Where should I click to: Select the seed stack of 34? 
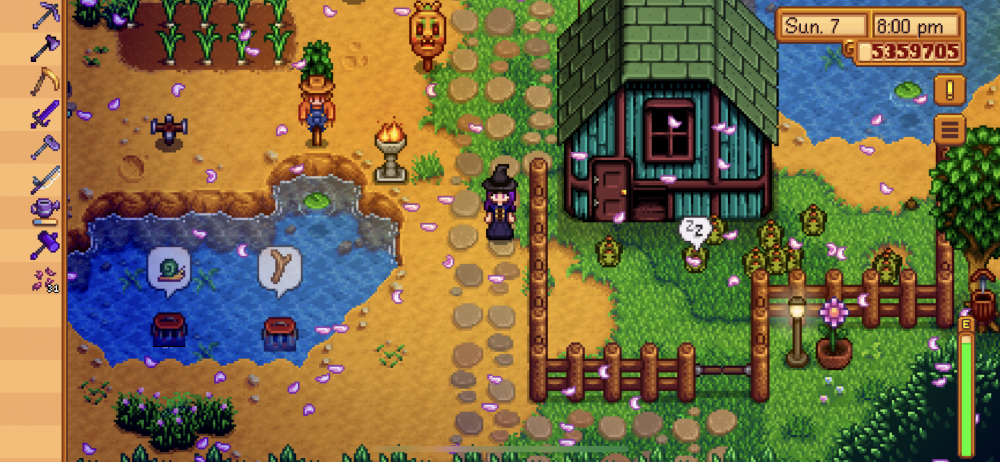[x=45, y=277]
